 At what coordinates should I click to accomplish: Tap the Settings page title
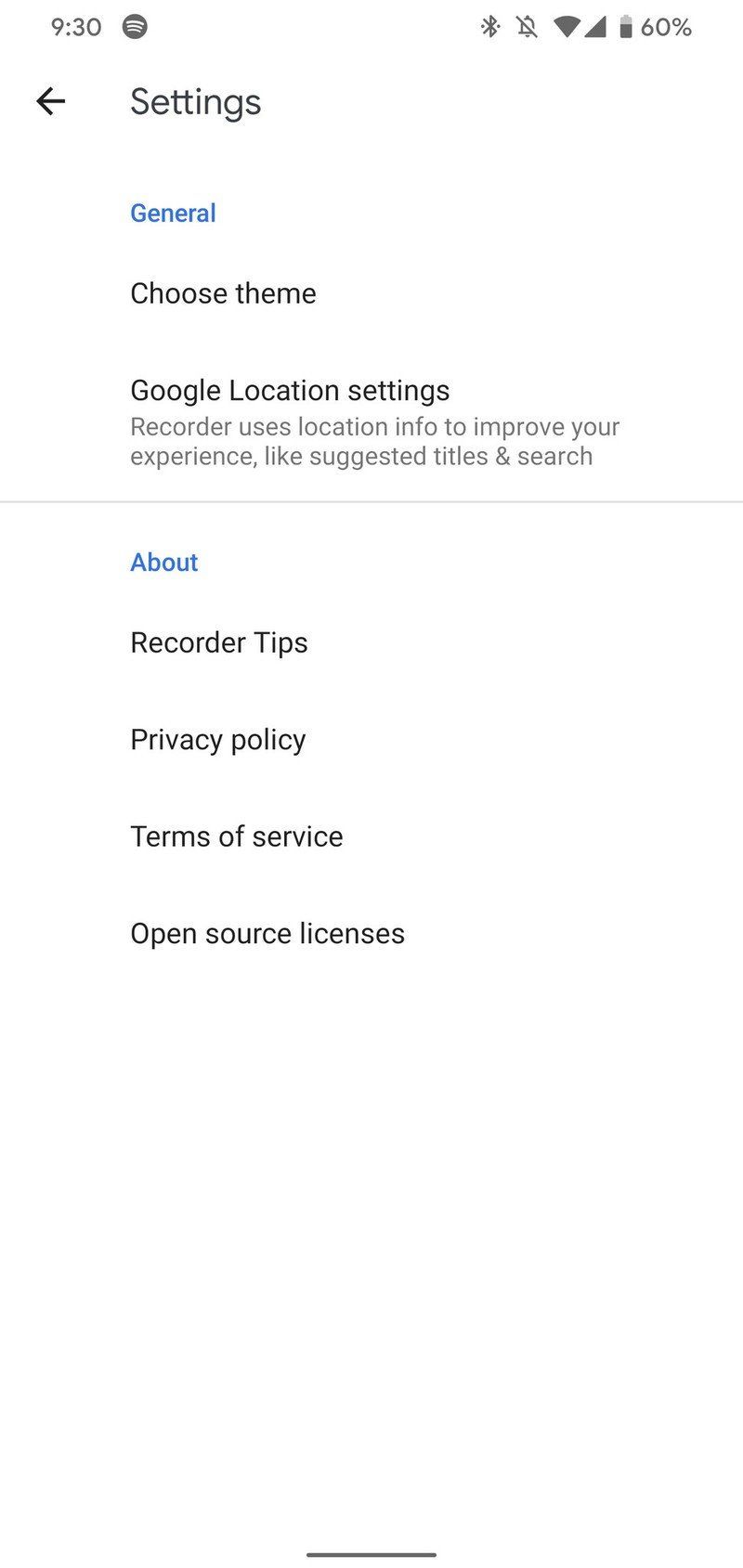point(195,102)
